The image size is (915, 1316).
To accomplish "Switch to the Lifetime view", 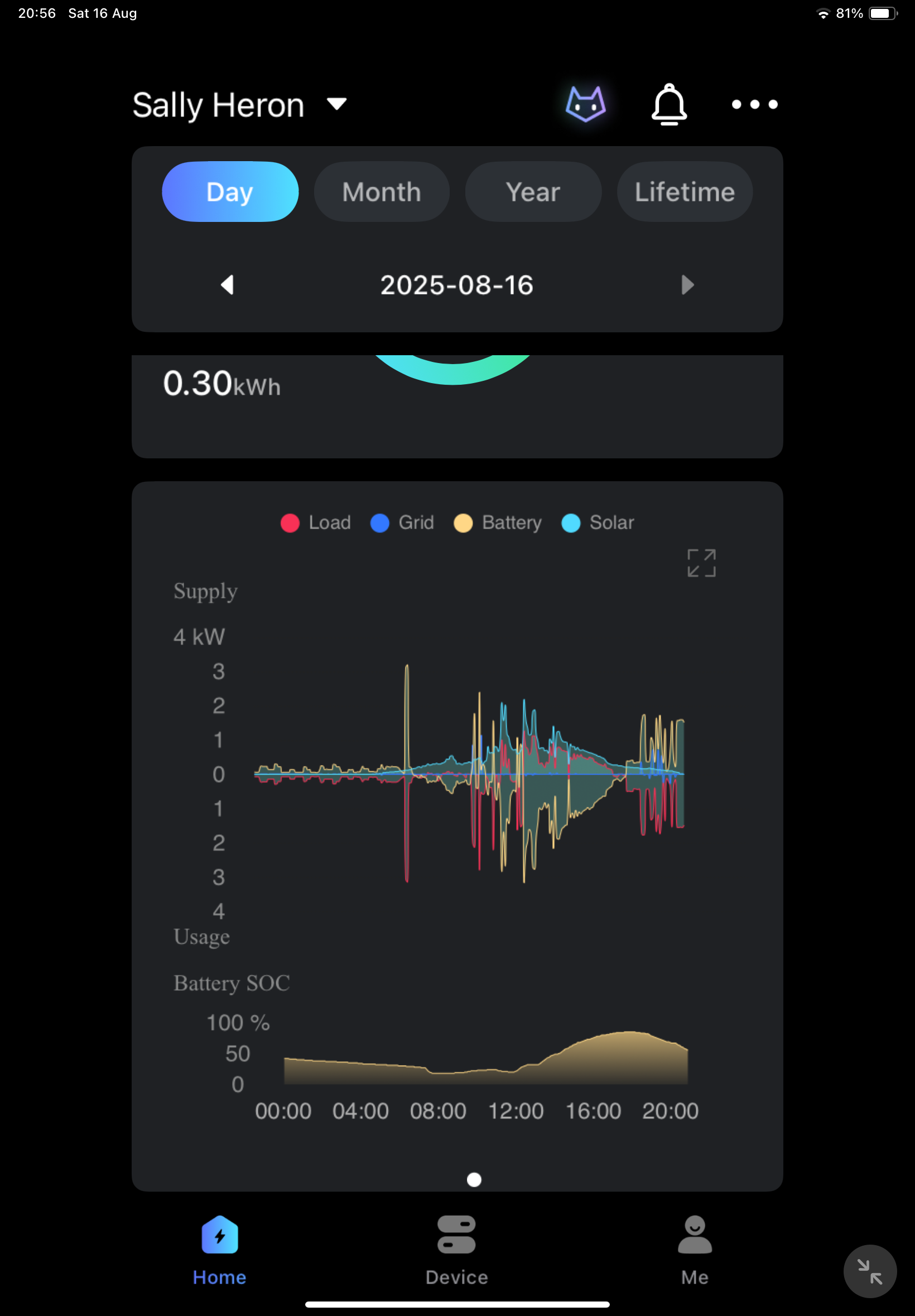I will point(684,192).
